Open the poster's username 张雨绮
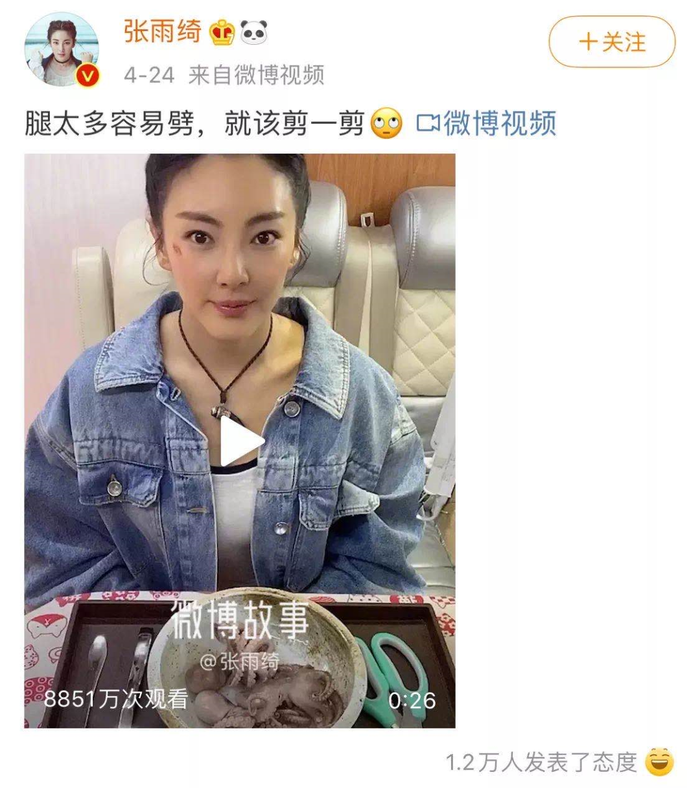Viewport: 700px width, 788px height. pyautogui.click(x=160, y=32)
